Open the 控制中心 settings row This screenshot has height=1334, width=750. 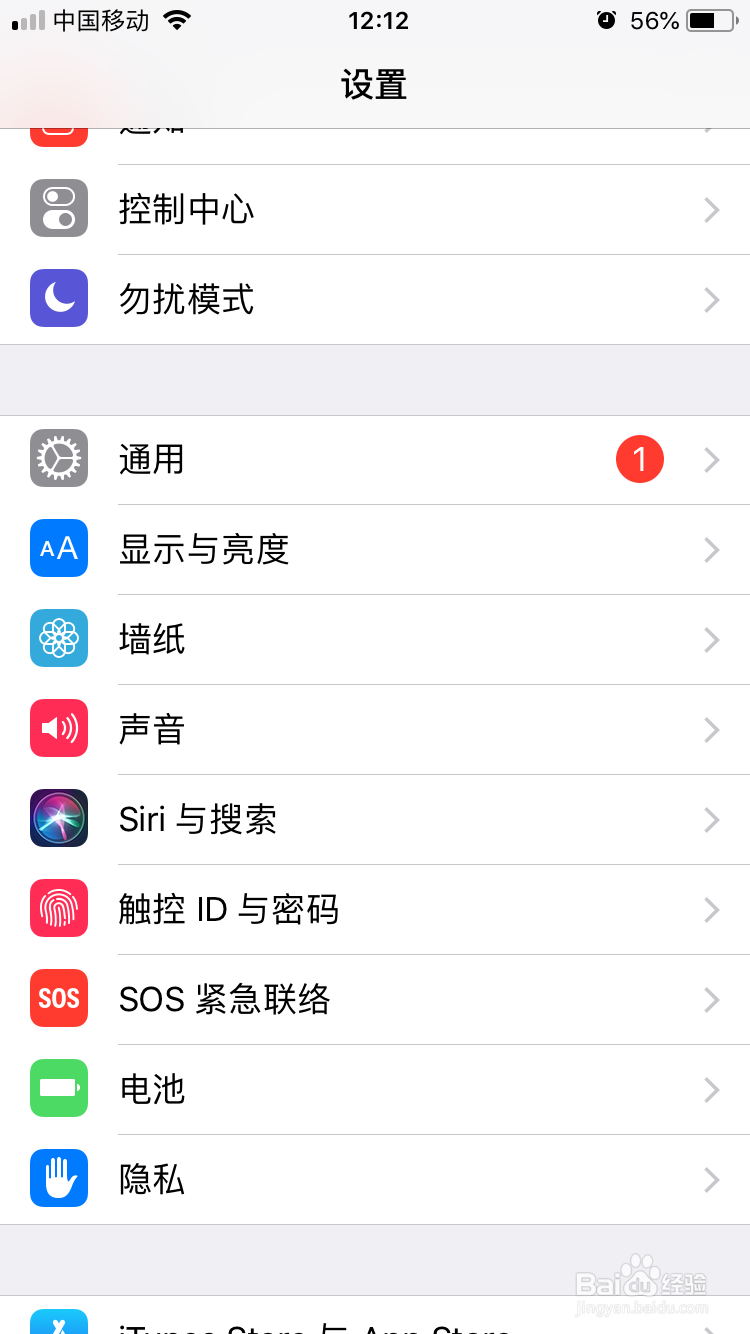point(375,209)
